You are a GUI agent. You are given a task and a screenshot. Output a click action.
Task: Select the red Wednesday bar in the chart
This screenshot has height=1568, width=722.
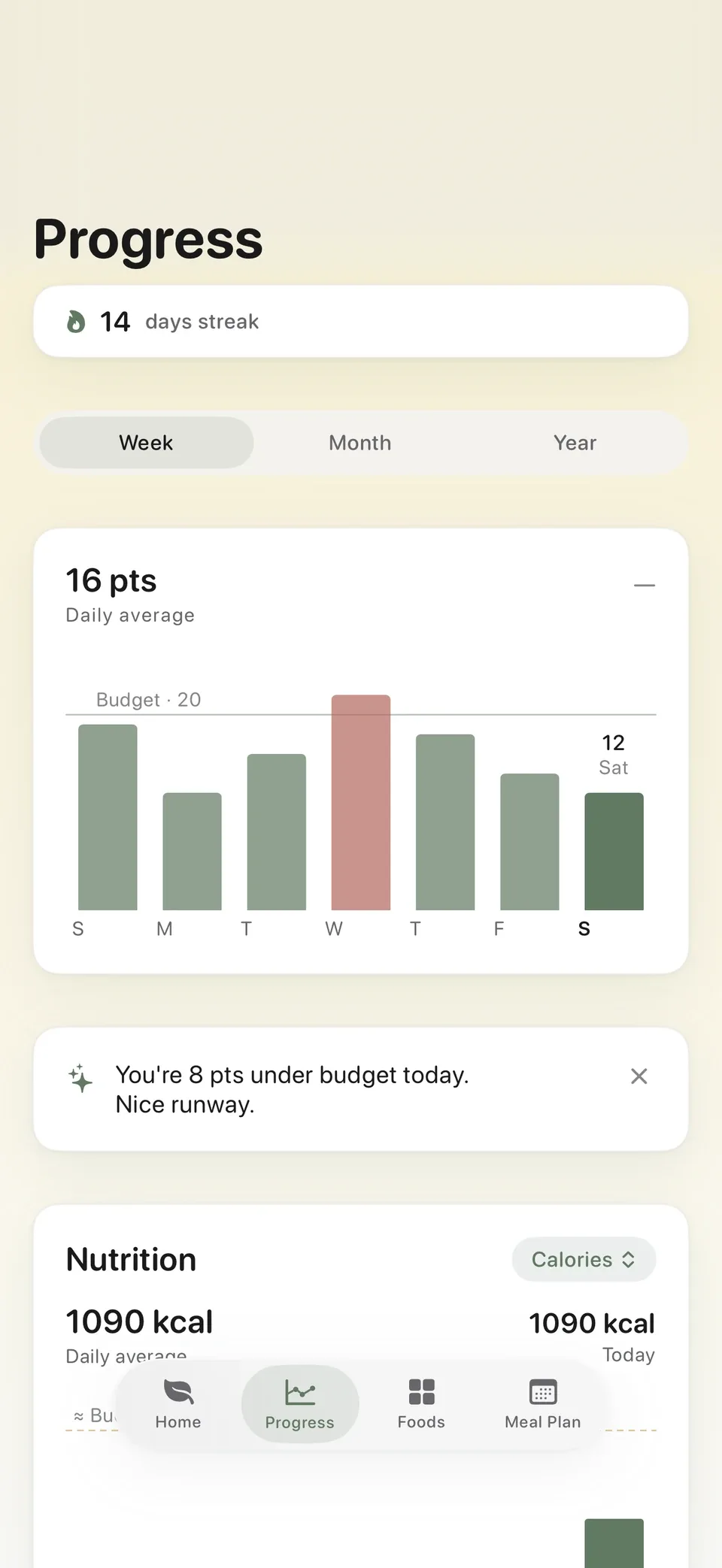tap(361, 802)
